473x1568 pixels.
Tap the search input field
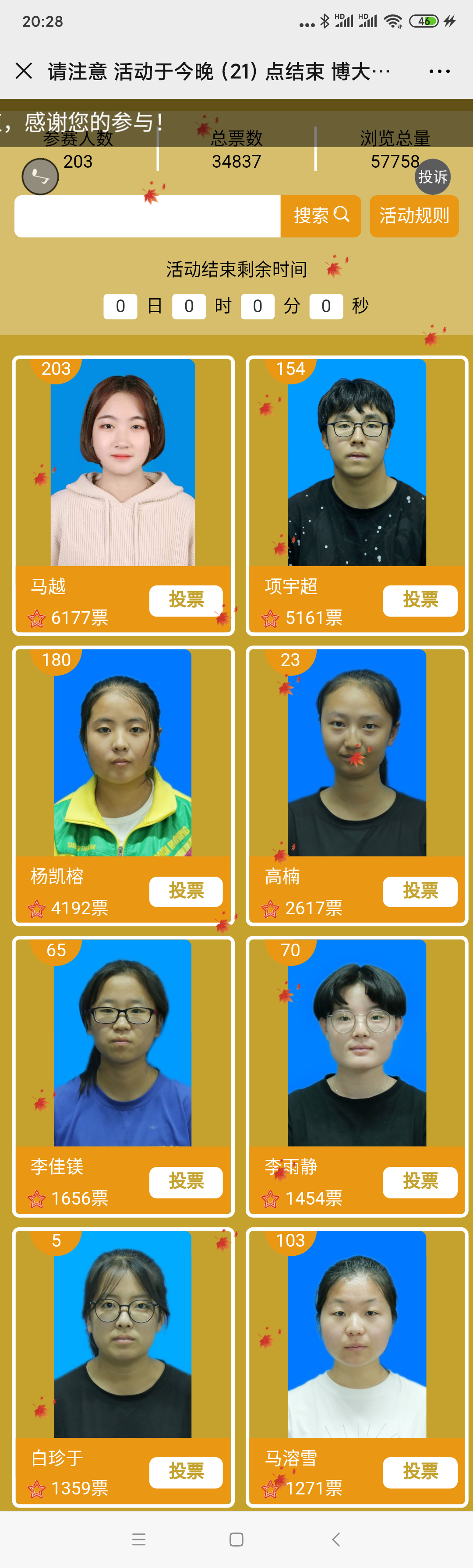point(147,216)
